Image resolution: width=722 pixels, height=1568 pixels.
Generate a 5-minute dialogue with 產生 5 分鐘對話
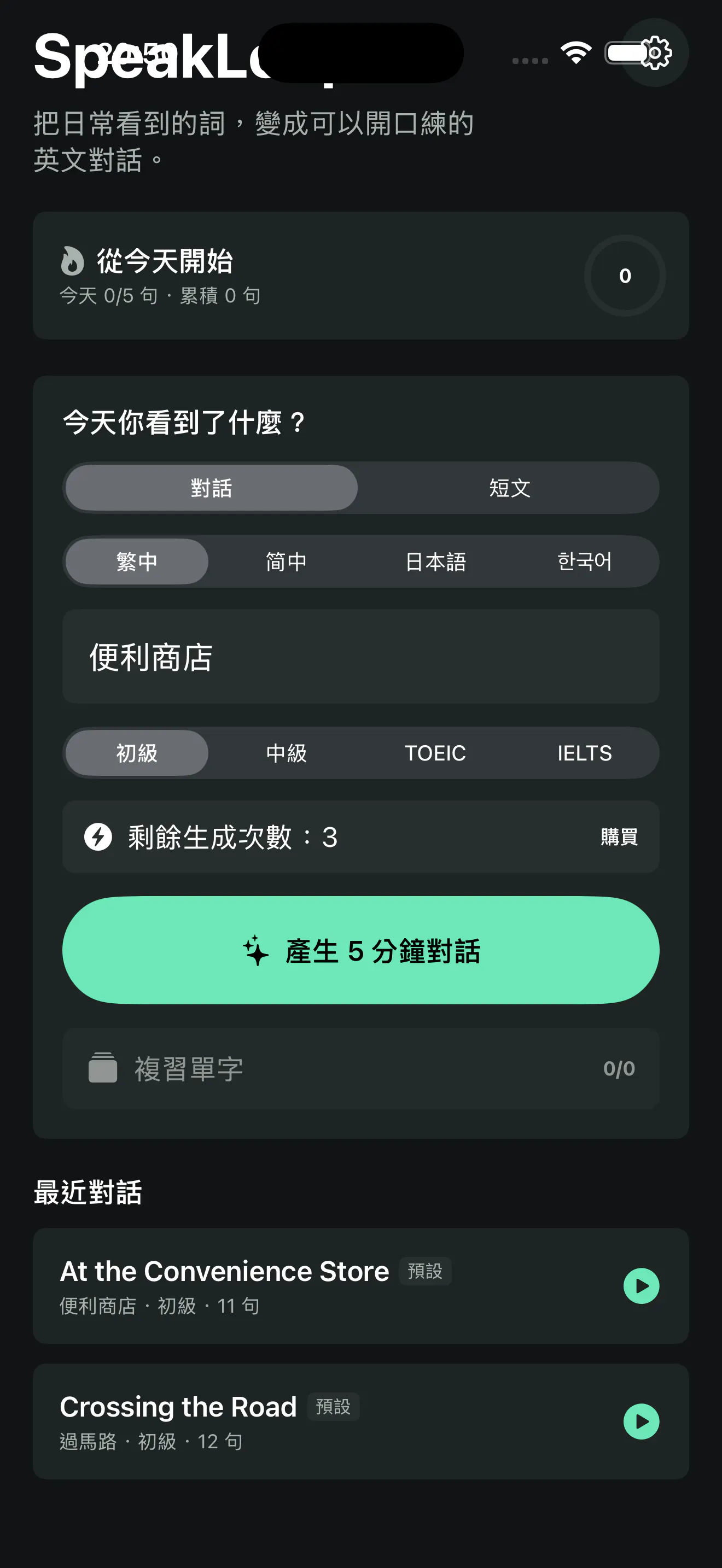(x=361, y=950)
